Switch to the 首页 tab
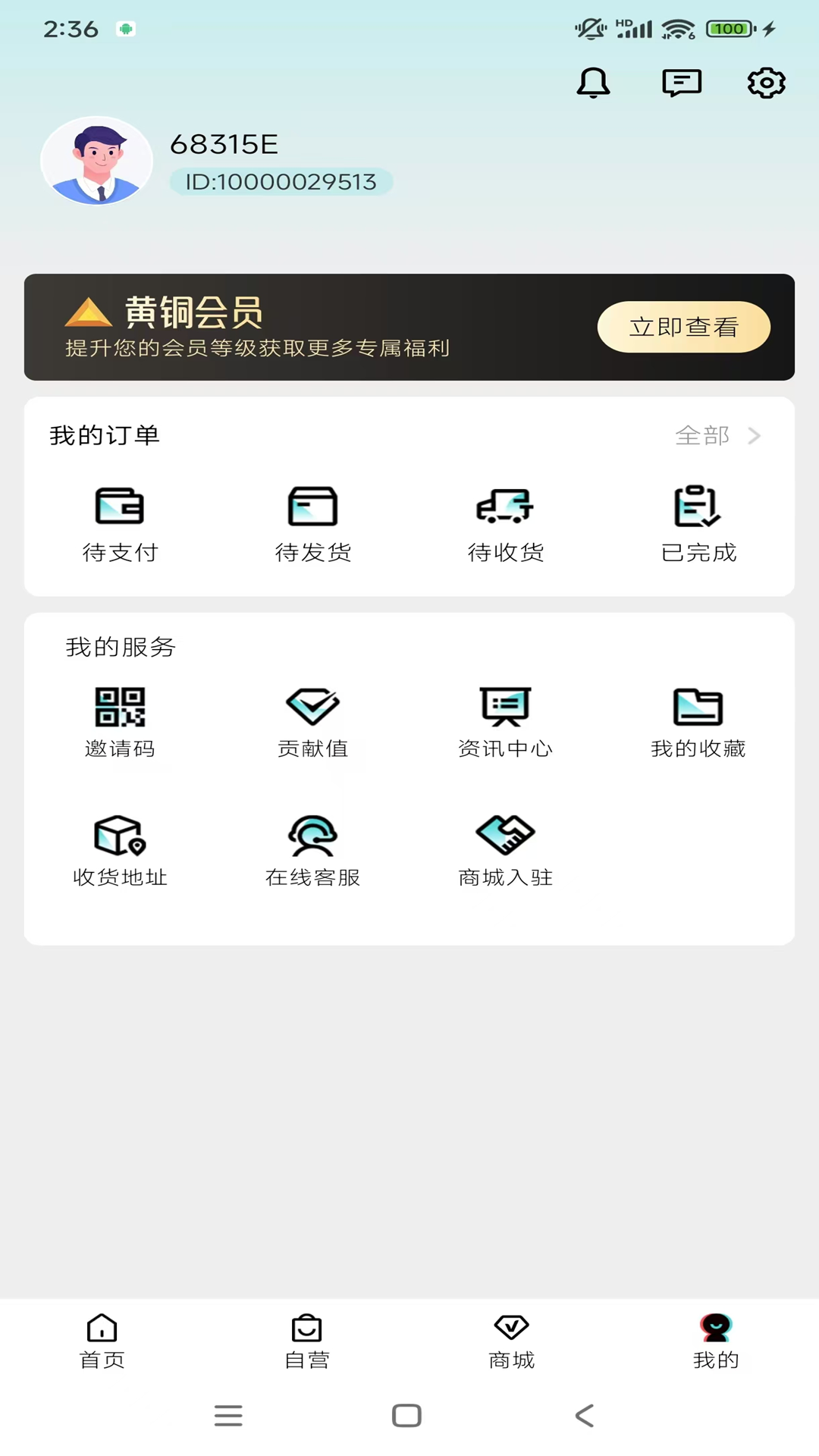 (x=102, y=1341)
